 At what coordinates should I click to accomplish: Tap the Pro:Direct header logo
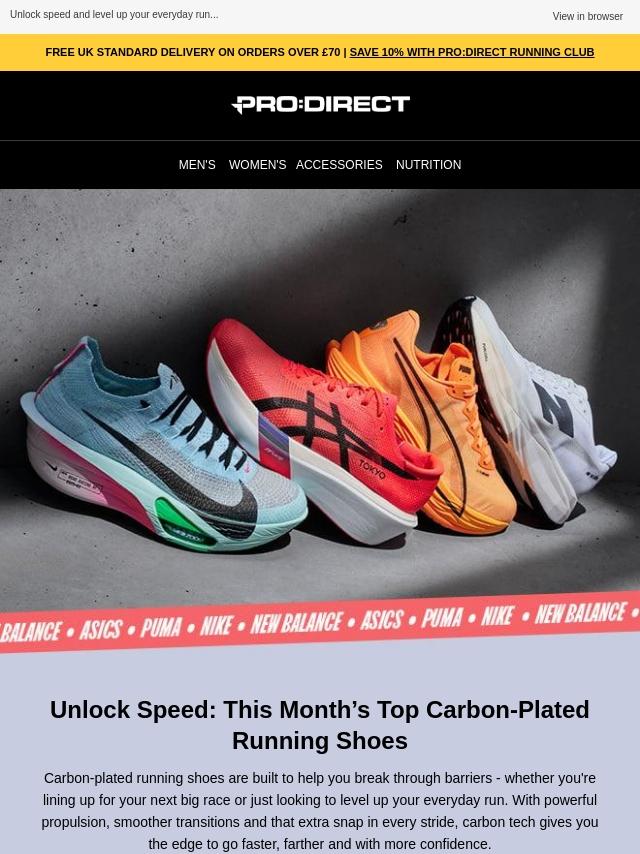click(x=320, y=105)
